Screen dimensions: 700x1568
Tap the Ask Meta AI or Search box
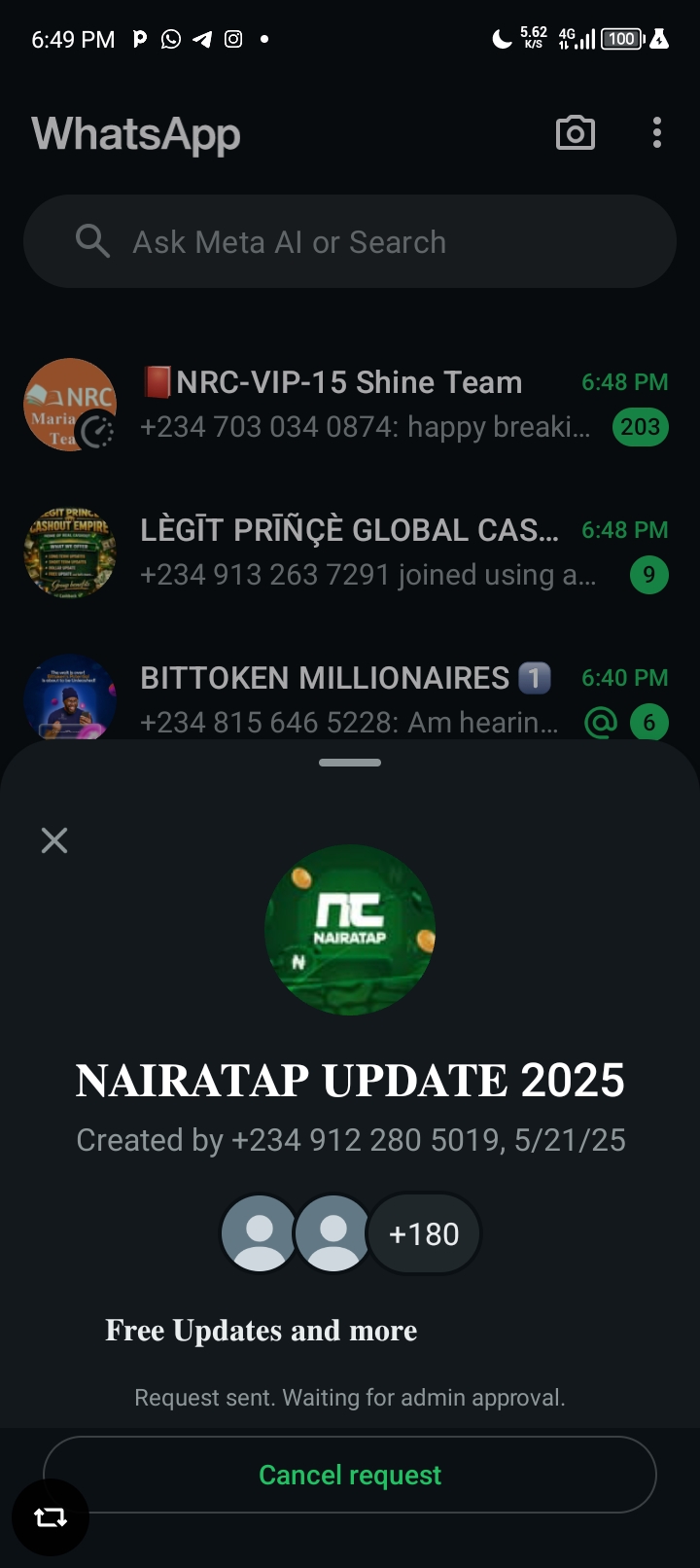350,241
